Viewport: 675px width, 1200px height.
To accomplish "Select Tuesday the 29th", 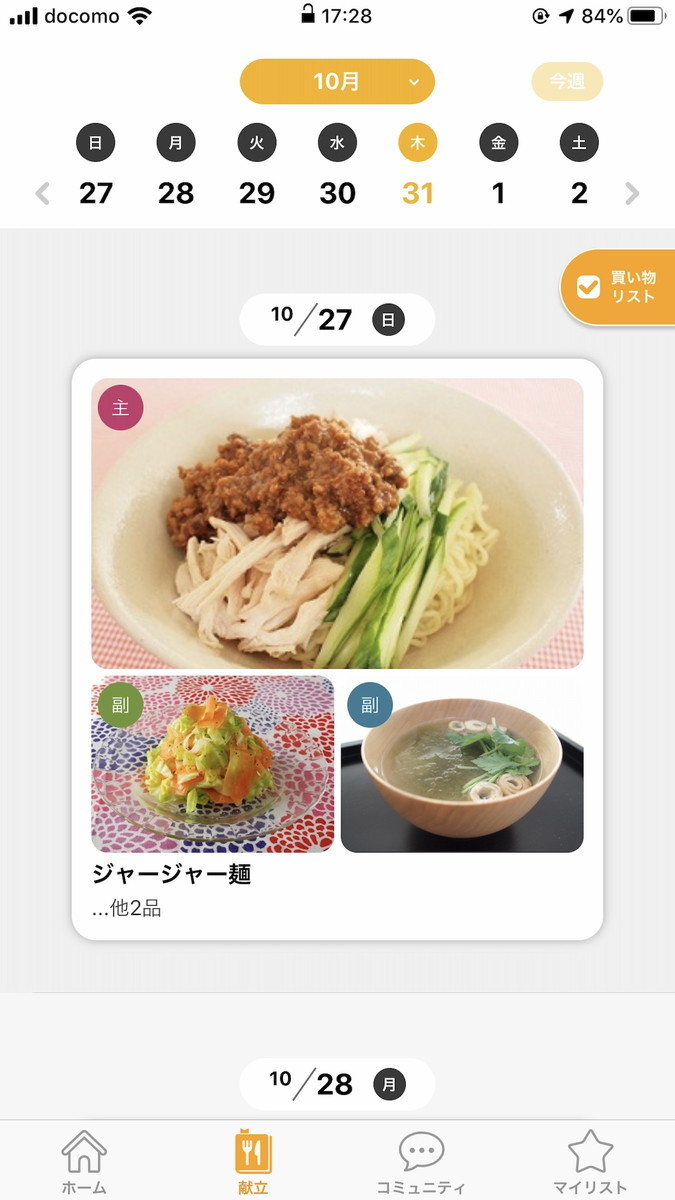I will (x=257, y=192).
